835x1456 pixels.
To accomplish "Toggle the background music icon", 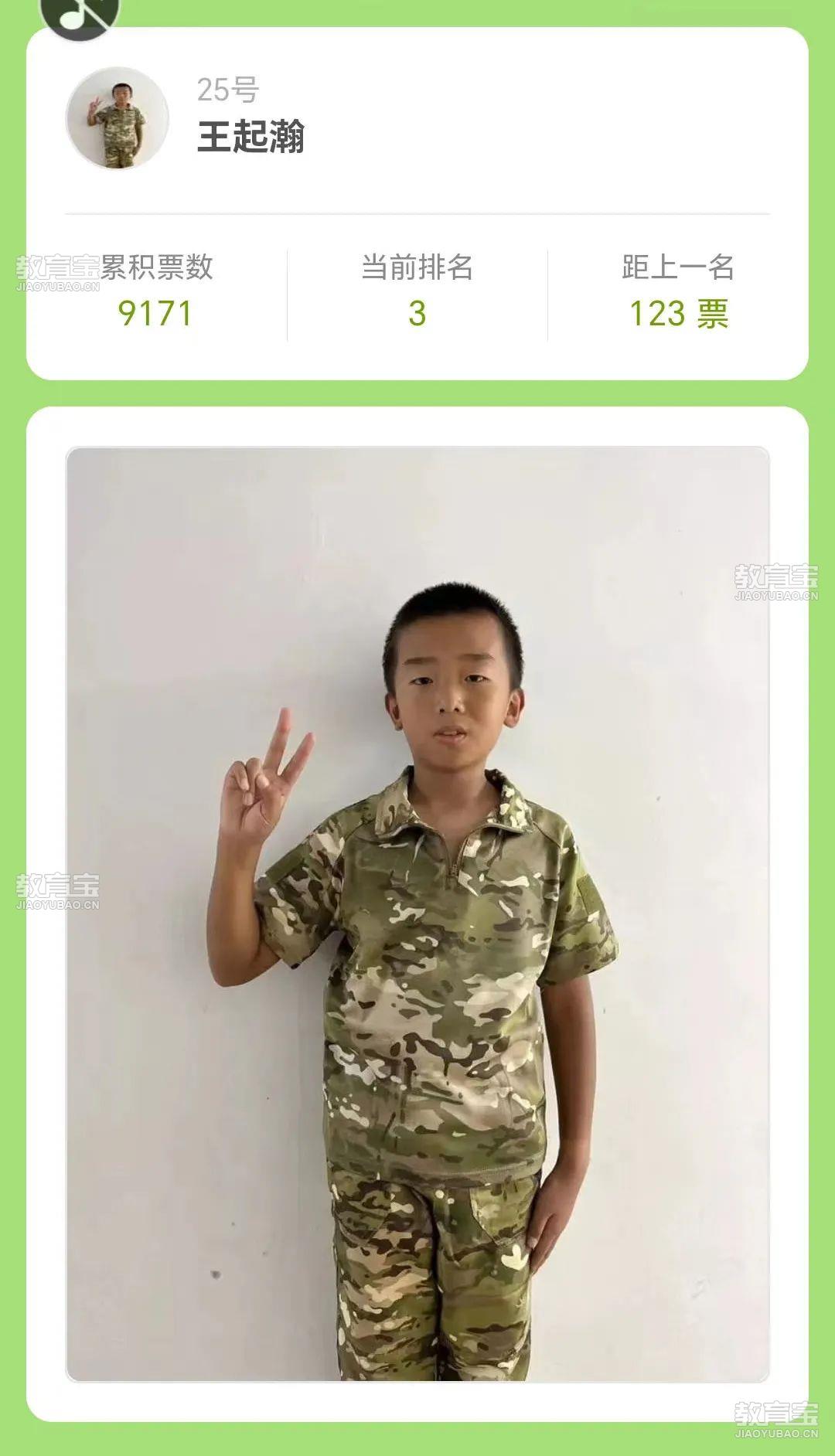I will [80, 13].
